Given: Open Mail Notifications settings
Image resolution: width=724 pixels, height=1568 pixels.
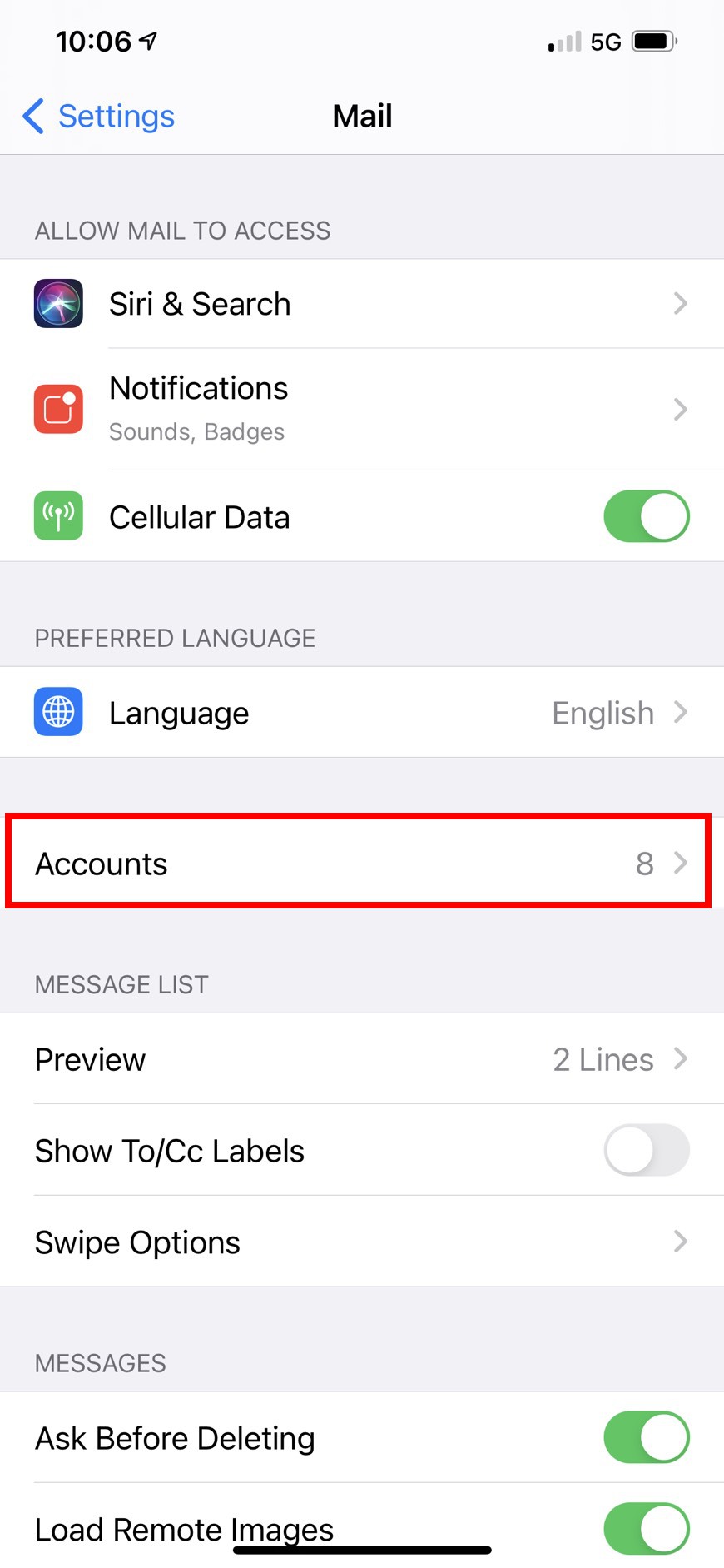Looking at the screenshot, I should [x=362, y=409].
